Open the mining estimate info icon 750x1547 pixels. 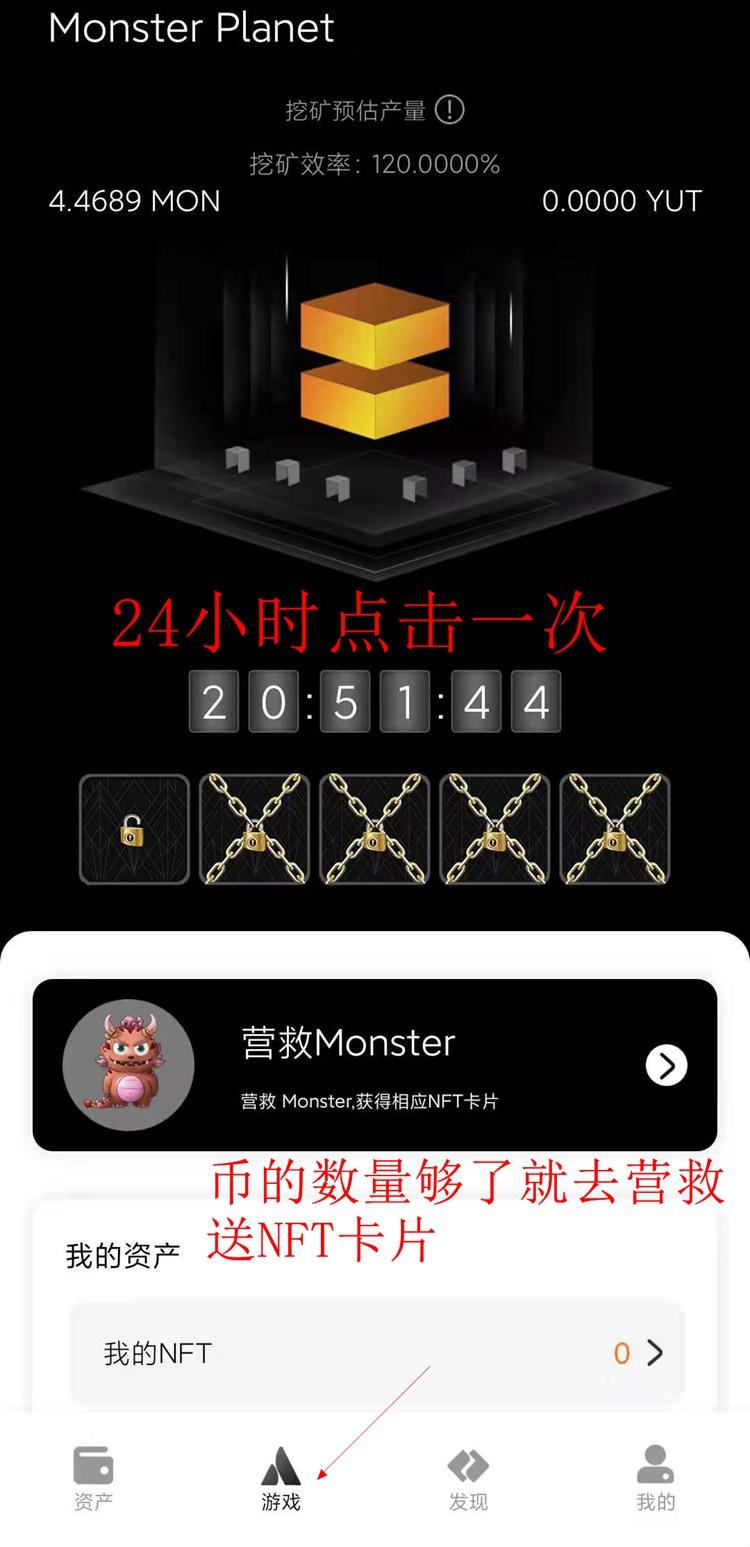pyautogui.click(x=450, y=109)
